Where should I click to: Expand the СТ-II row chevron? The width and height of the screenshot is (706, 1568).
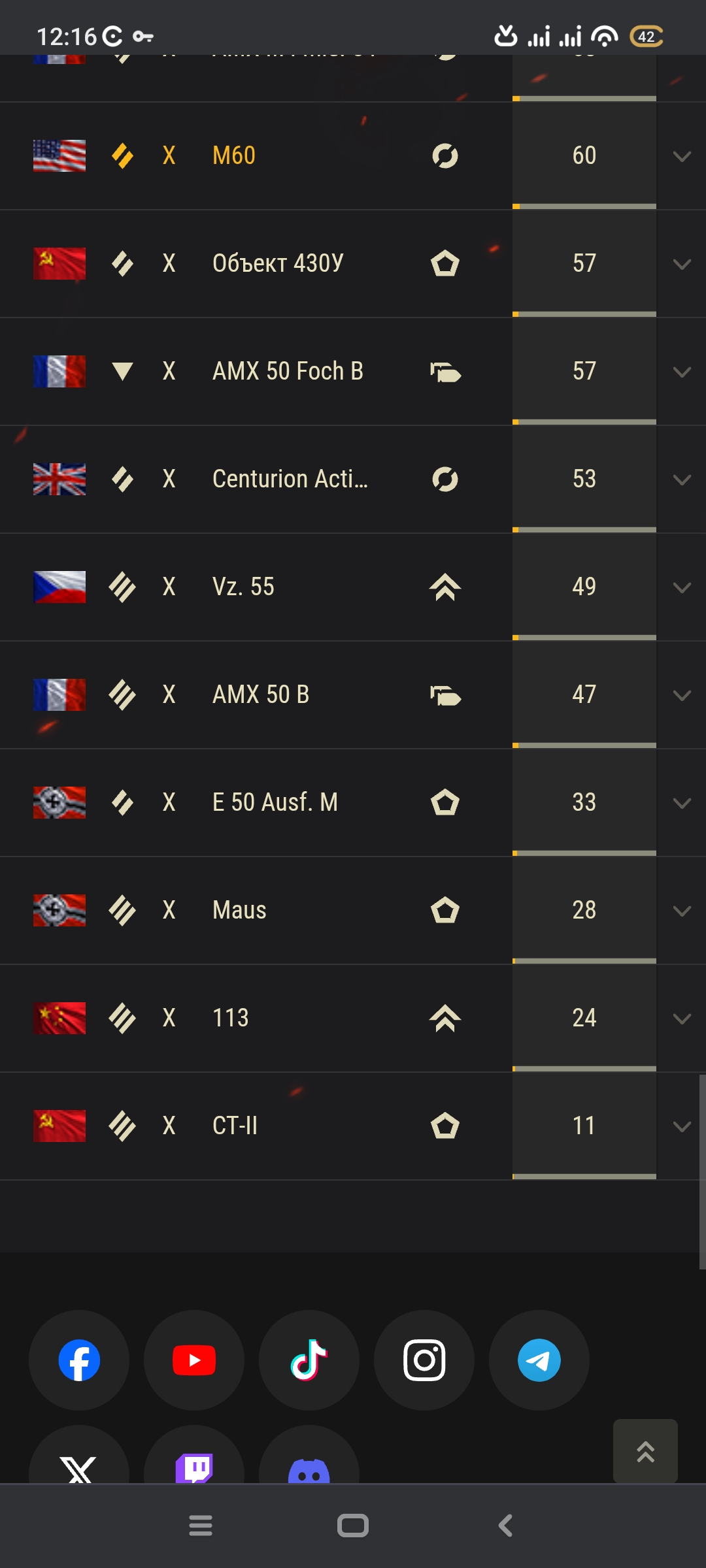(x=681, y=1126)
